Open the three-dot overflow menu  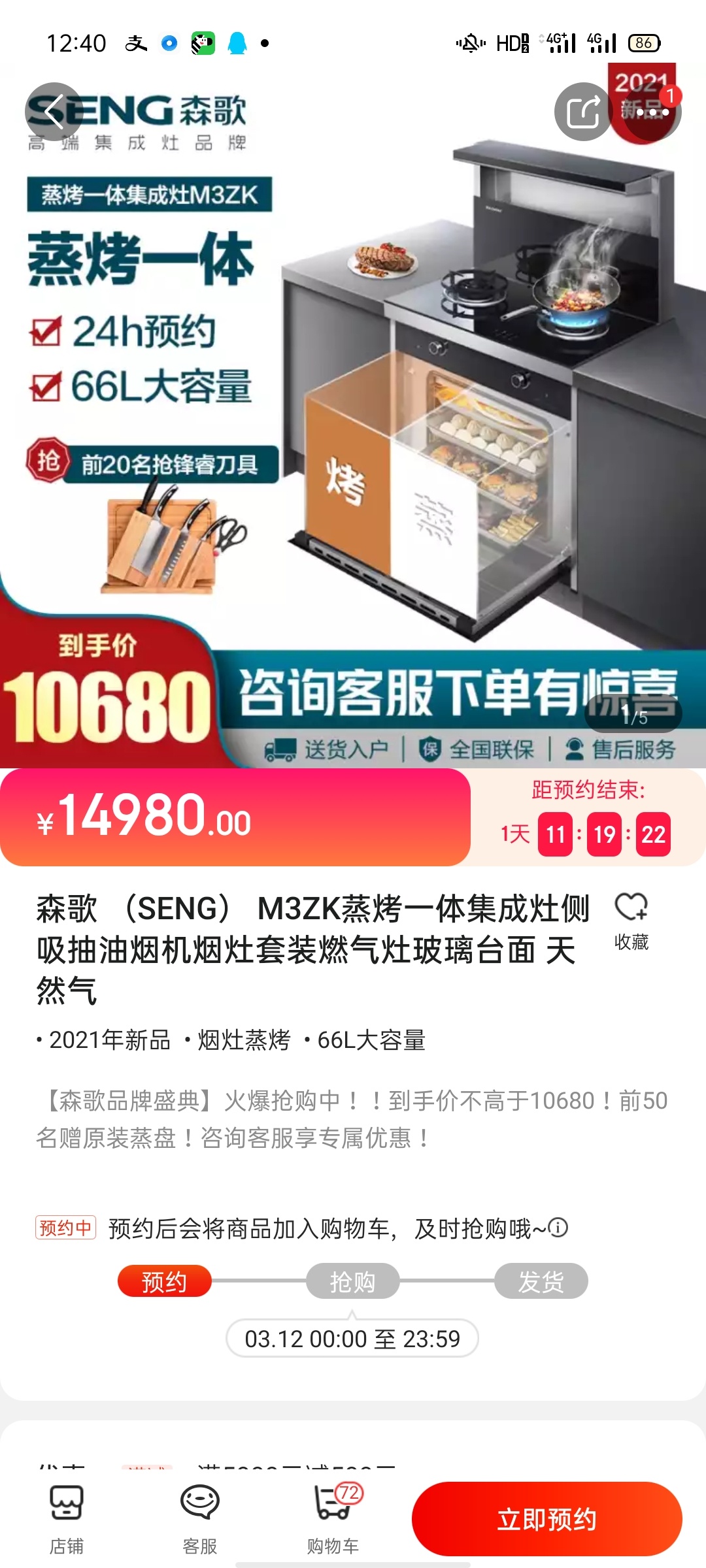(652, 112)
